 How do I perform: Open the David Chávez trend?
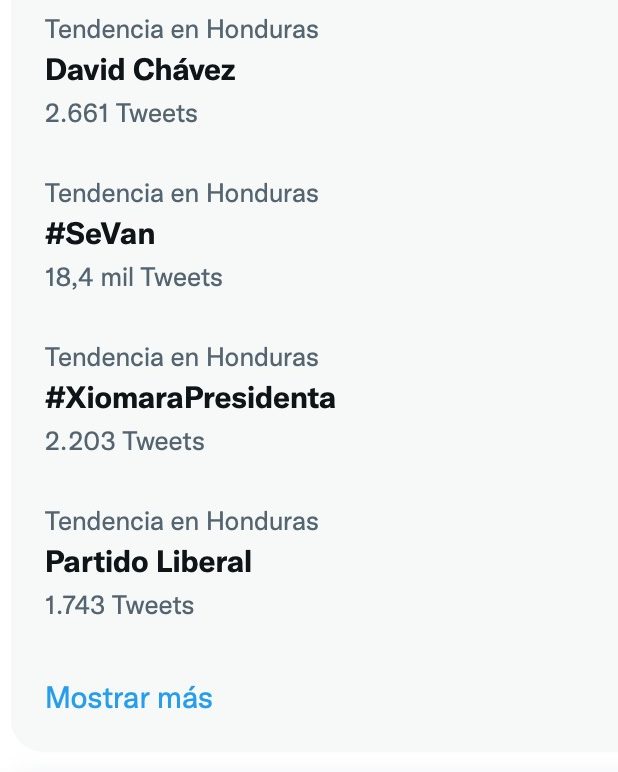(x=140, y=71)
